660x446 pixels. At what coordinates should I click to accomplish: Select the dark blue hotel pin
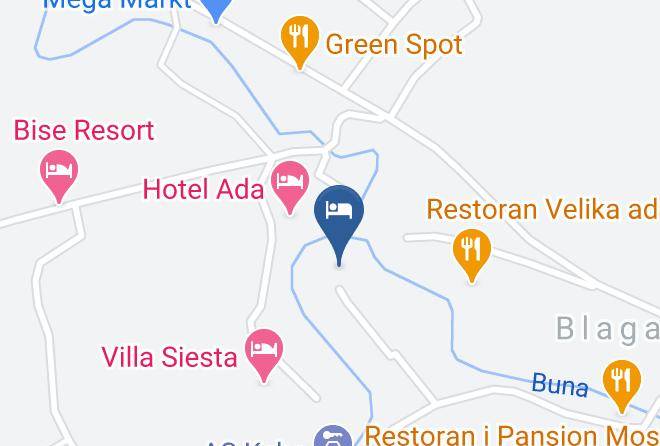[x=339, y=214]
